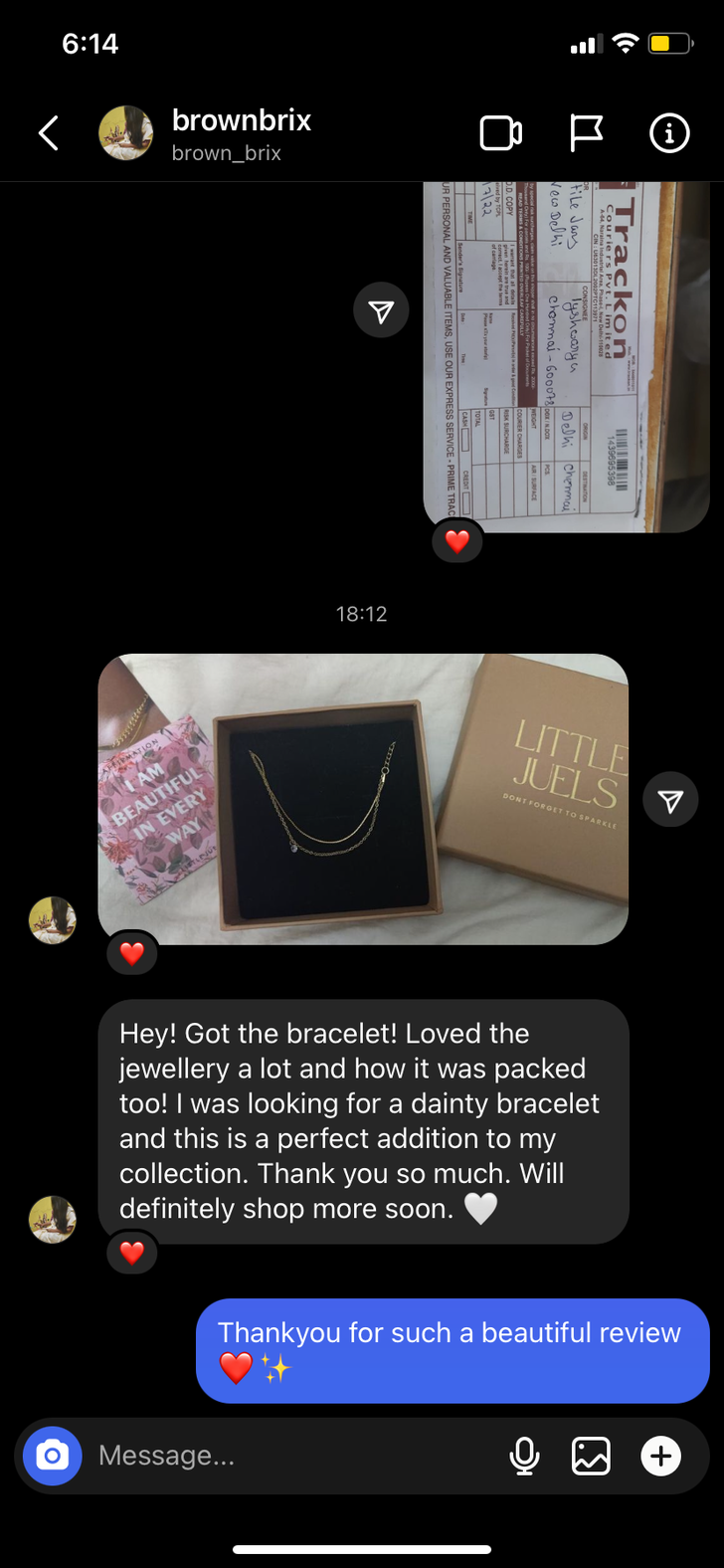Record a voice message
Screen dimensions: 724x1568
click(524, 1457)
